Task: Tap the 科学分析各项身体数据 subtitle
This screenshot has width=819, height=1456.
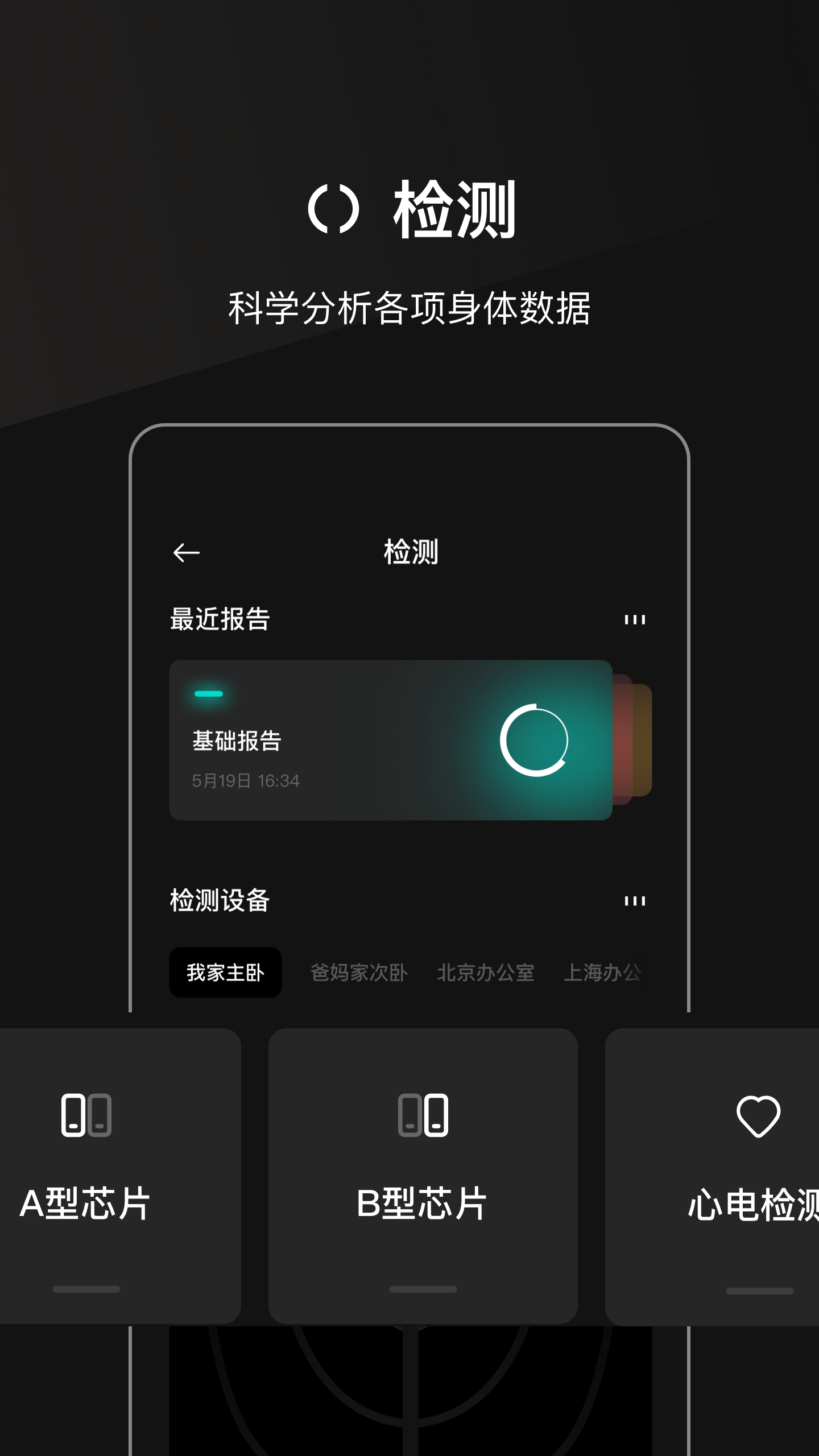Action: [411, 306]
